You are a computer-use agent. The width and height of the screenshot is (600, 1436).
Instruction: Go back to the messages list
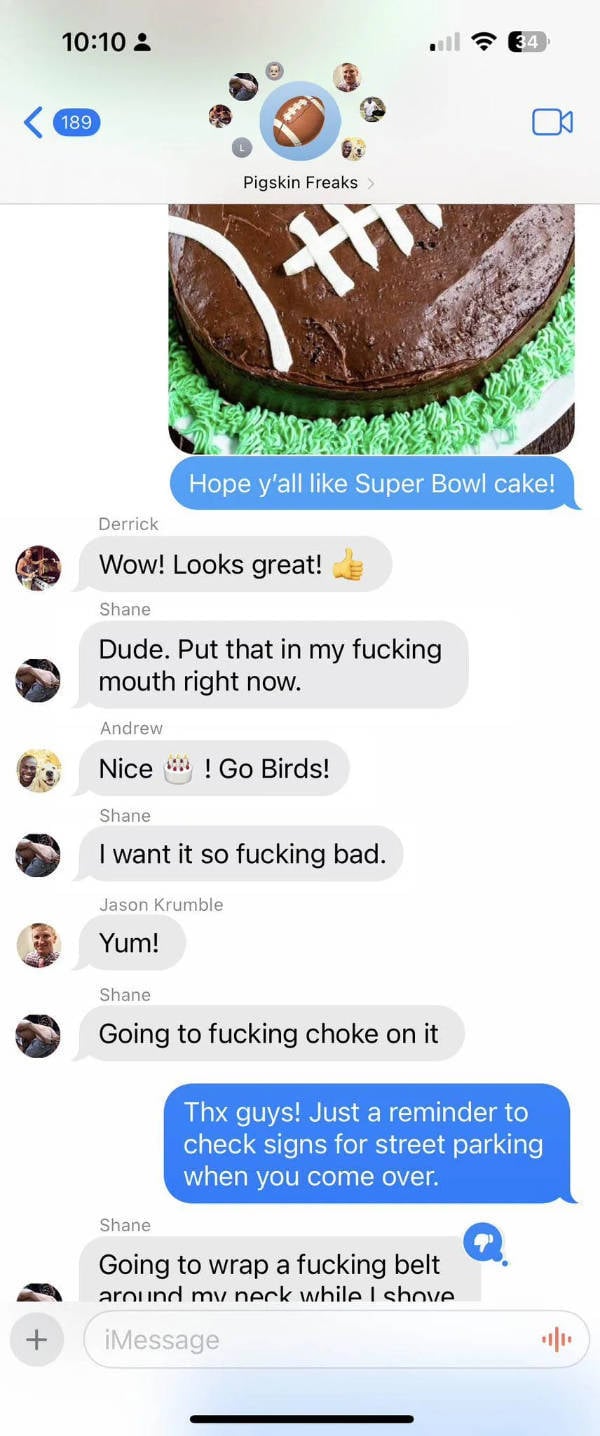(60, 123)
